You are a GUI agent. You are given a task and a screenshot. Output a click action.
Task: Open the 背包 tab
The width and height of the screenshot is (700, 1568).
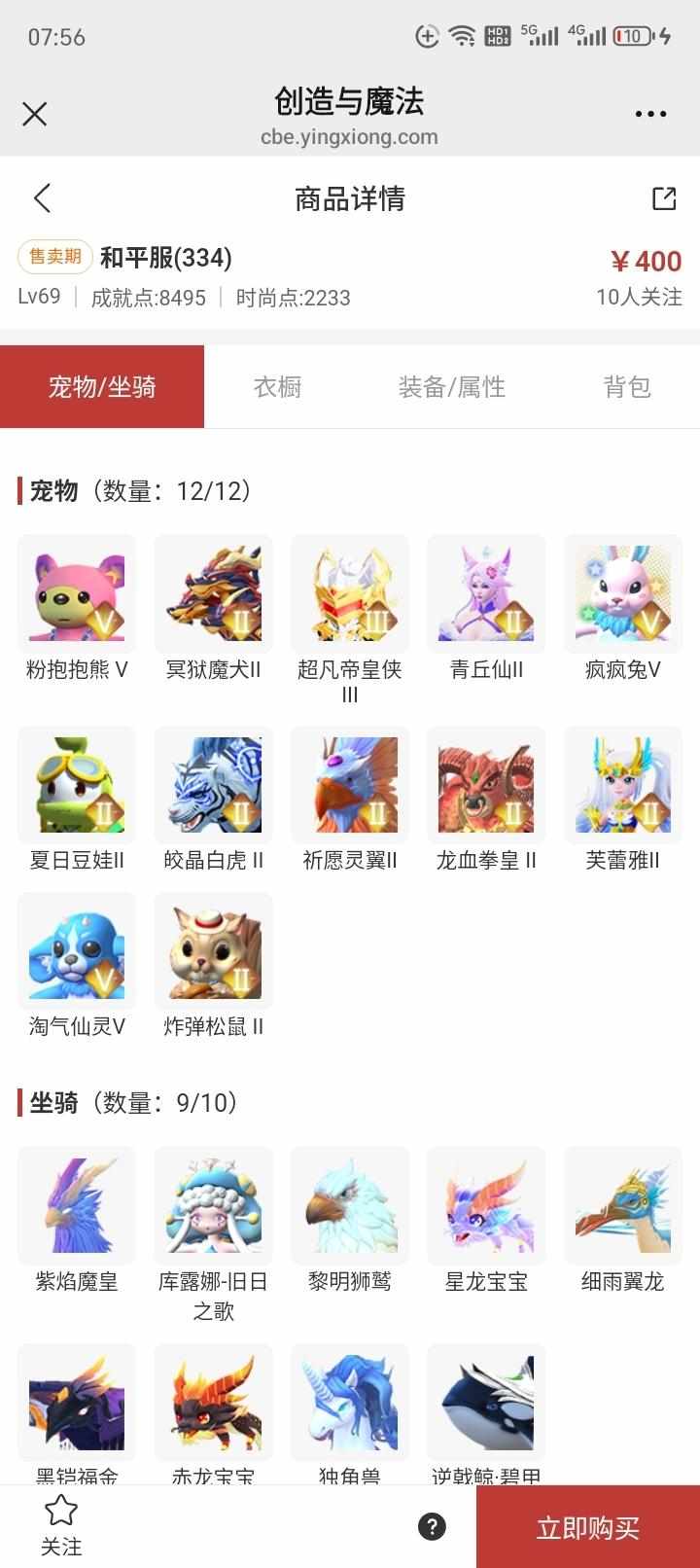627,387
